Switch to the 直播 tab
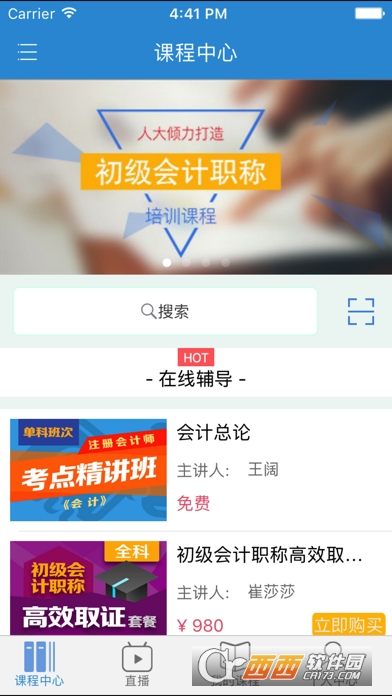Screen dimensions: 392x696 (137, 664)
